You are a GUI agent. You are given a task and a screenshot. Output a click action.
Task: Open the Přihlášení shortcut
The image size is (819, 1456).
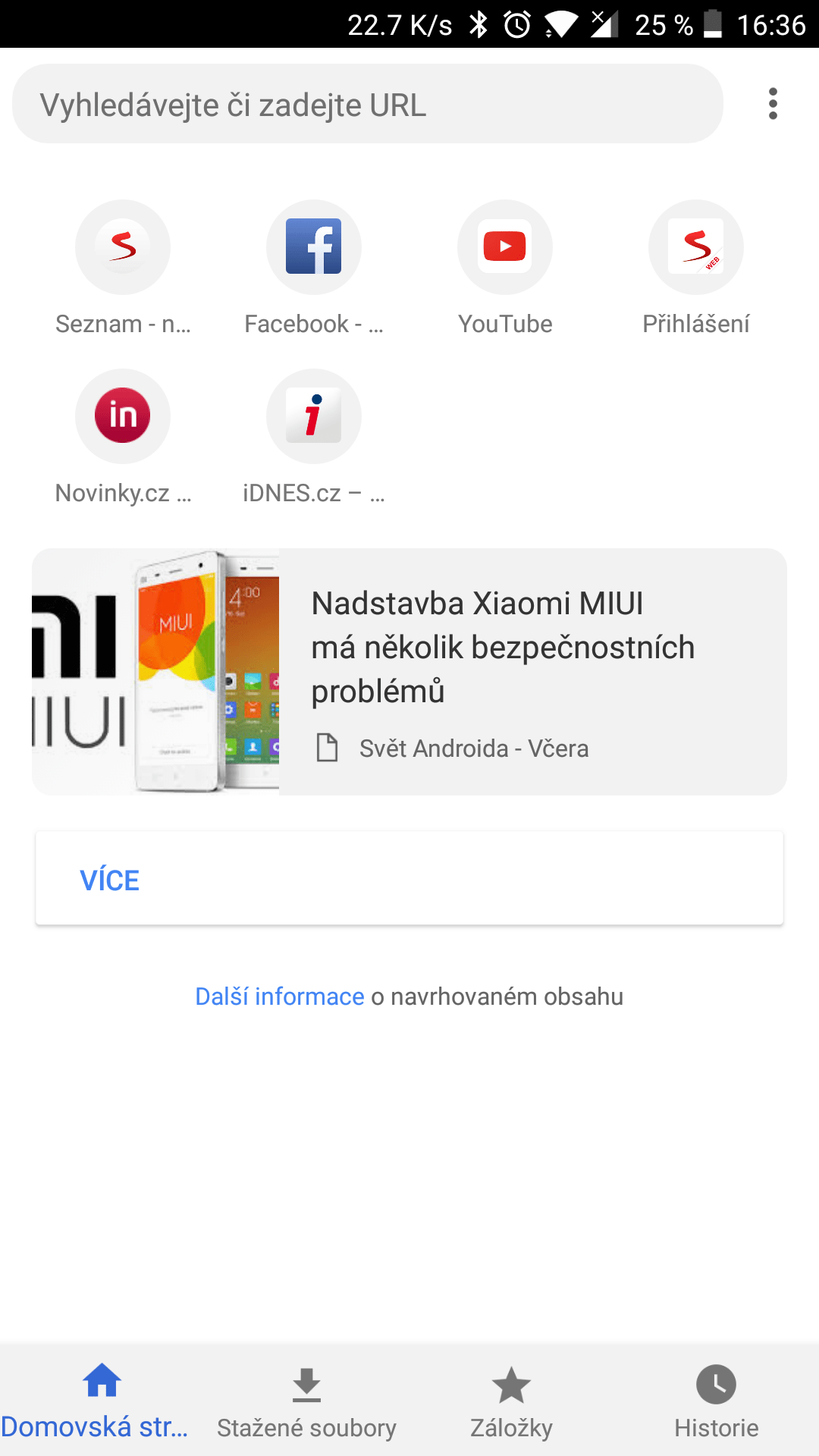tap(696, 268)
